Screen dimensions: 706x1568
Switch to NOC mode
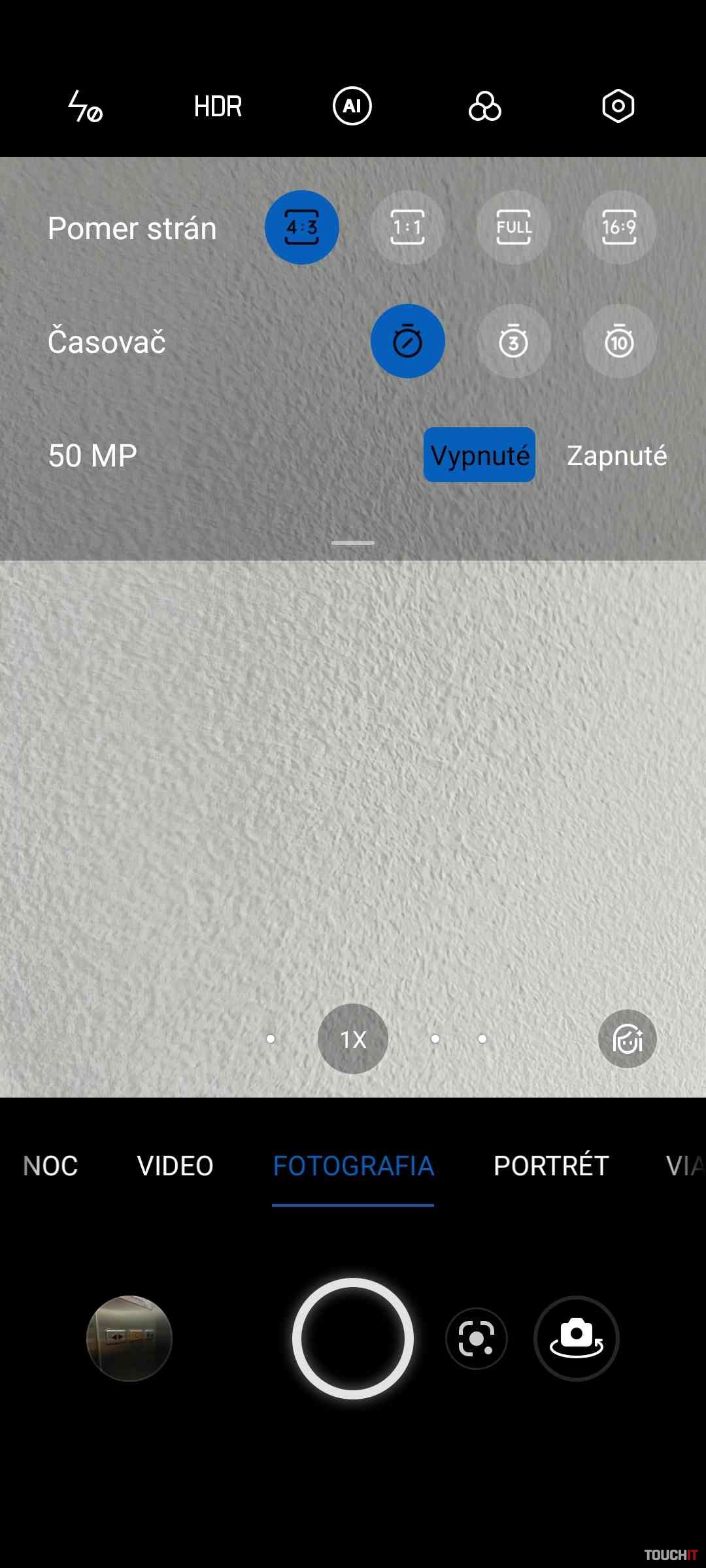50,1166
